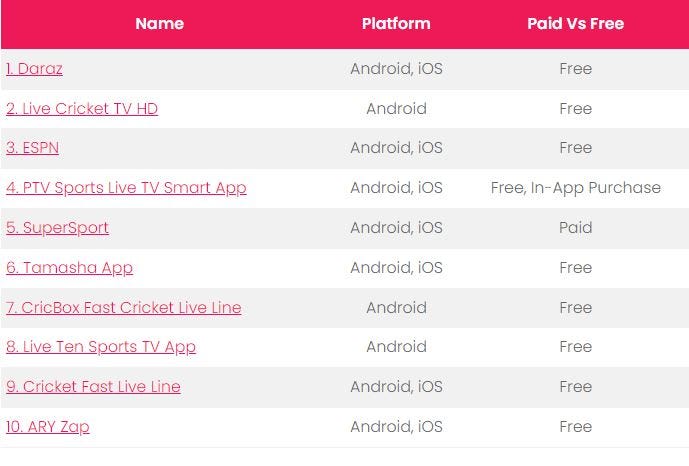Open PTV Sports Live TV Smart App link
Screen dimensions: 689x466
(126, 188)
